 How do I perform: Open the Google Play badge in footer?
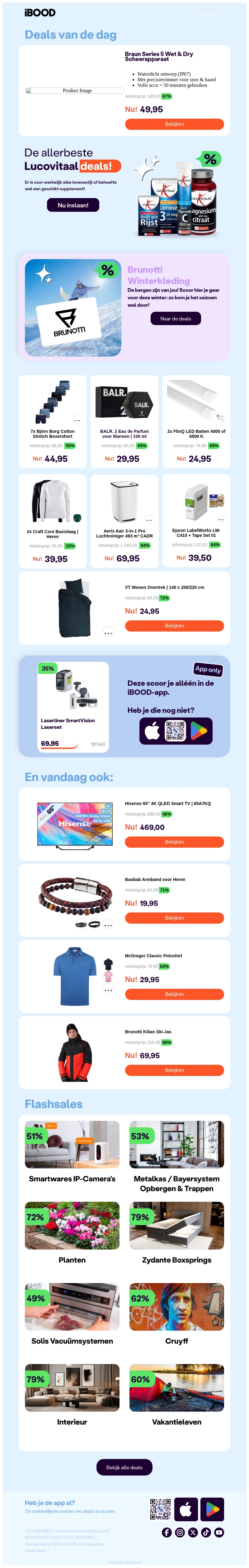pyautogui.click(x=213, y=1509)
